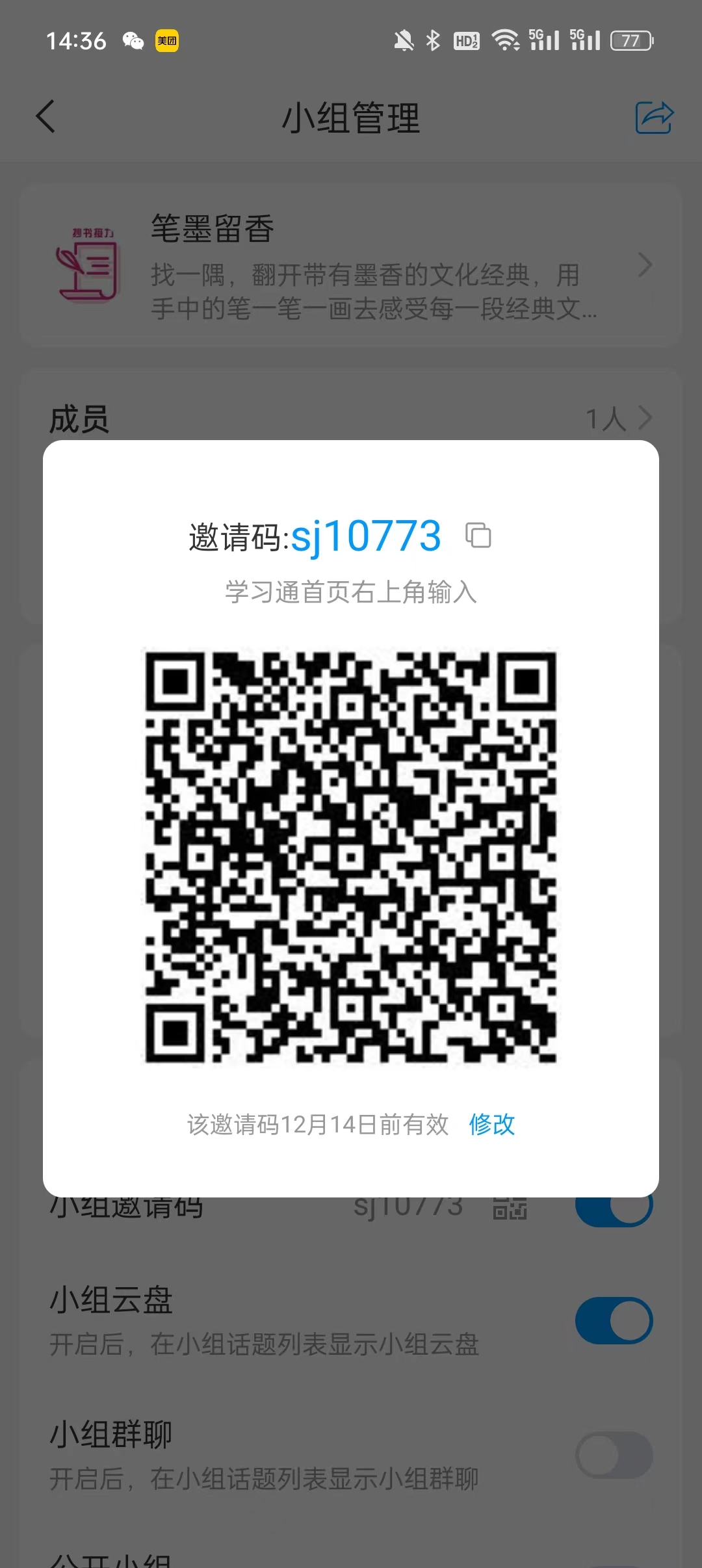702x1568 pixels.
Task: Tap 修改 to change invitation code validity
Action: [492, 1124]
